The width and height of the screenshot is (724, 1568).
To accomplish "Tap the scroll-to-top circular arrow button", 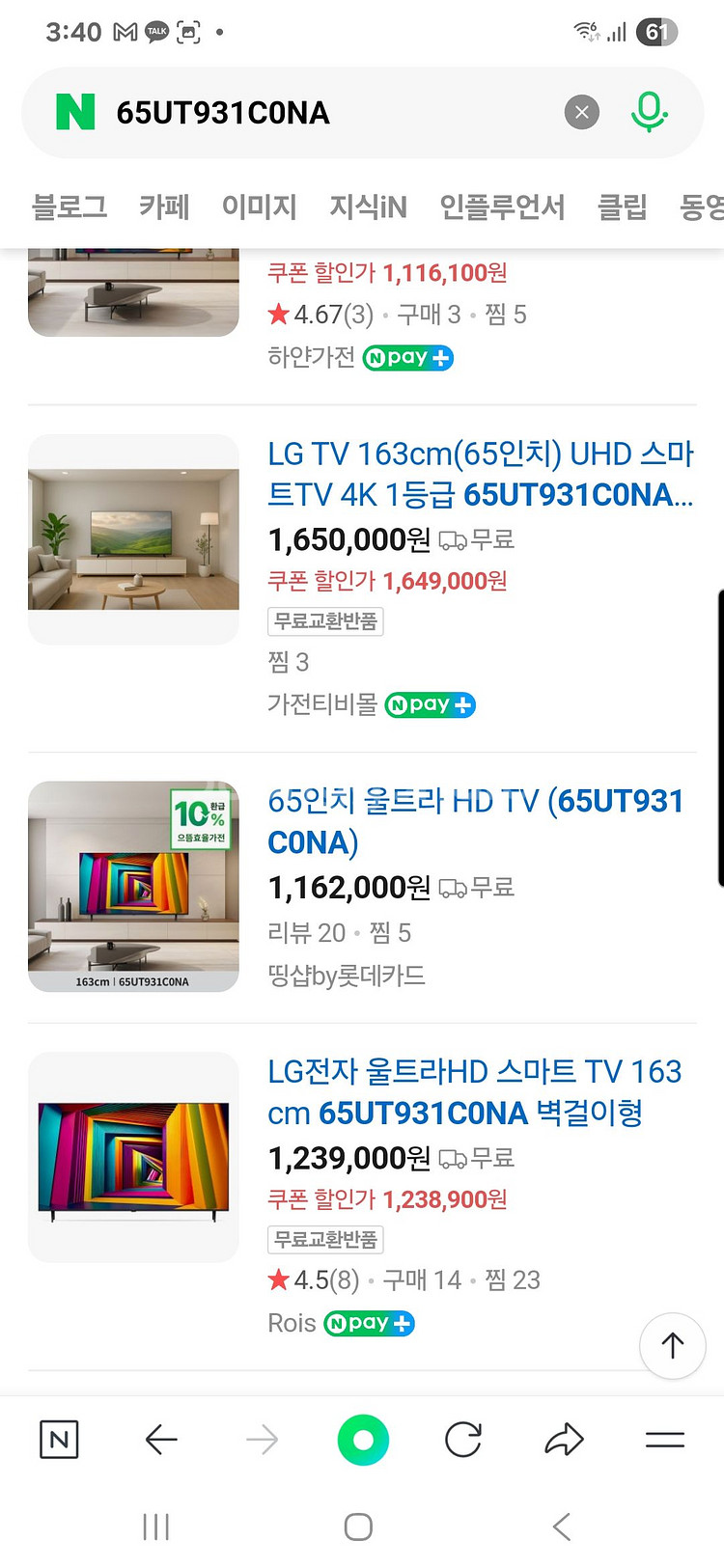I will click(673, 1345).
